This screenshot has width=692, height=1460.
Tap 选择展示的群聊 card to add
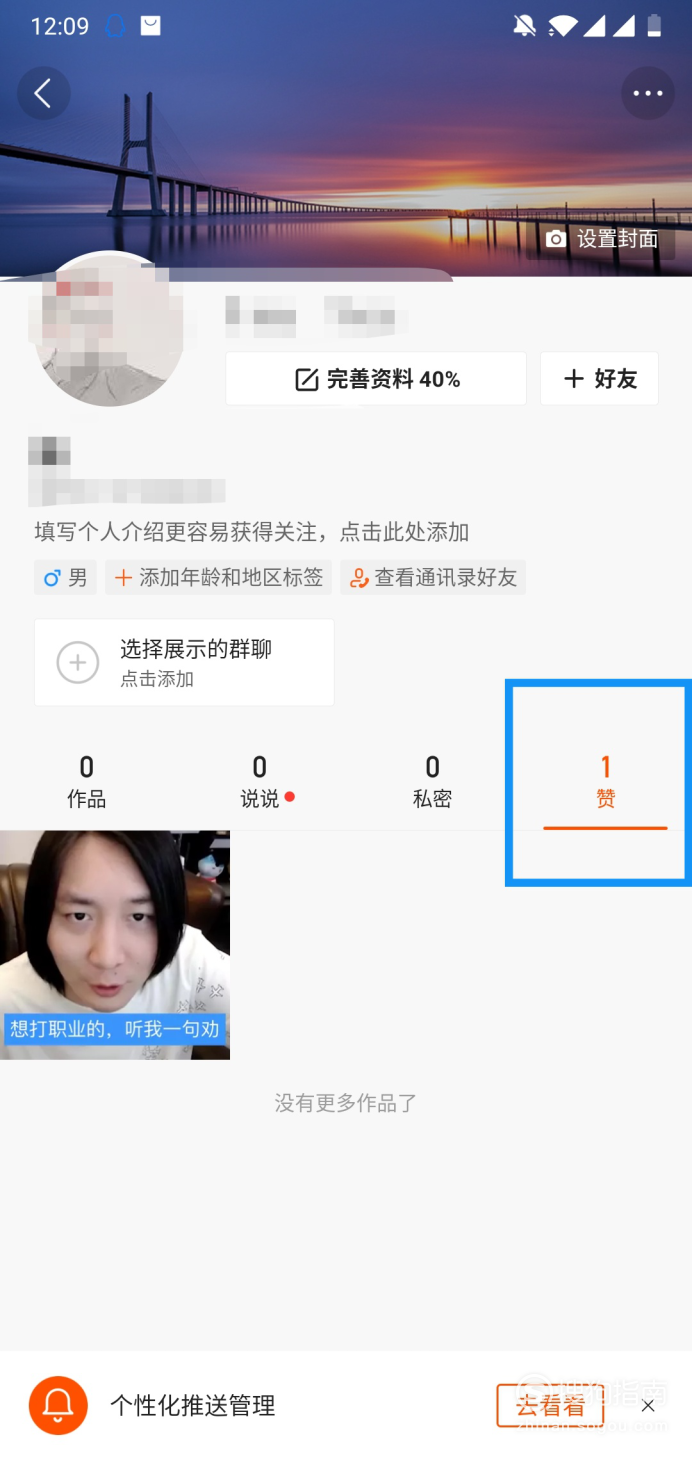pos(184,663)
